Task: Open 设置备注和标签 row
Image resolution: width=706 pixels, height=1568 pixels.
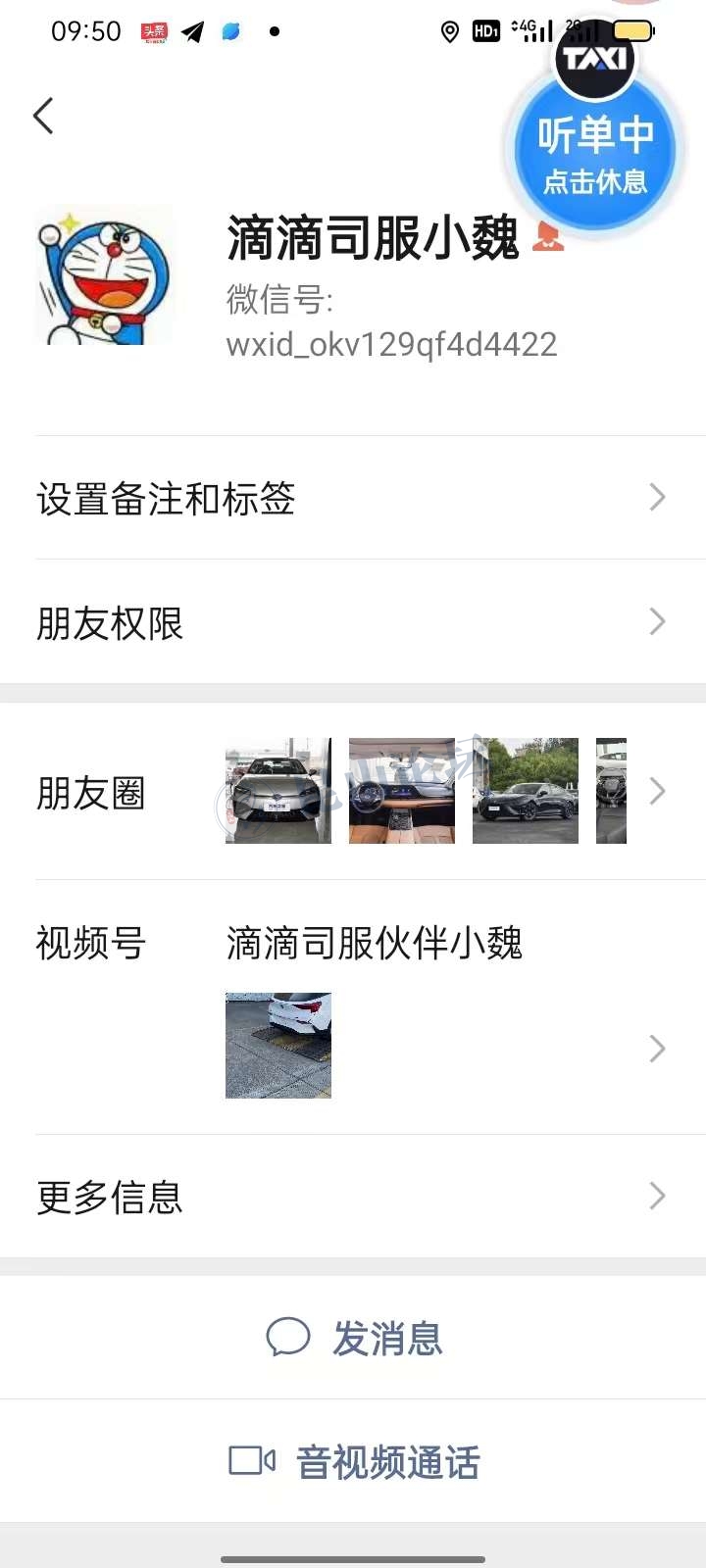Action: point(353,498)
